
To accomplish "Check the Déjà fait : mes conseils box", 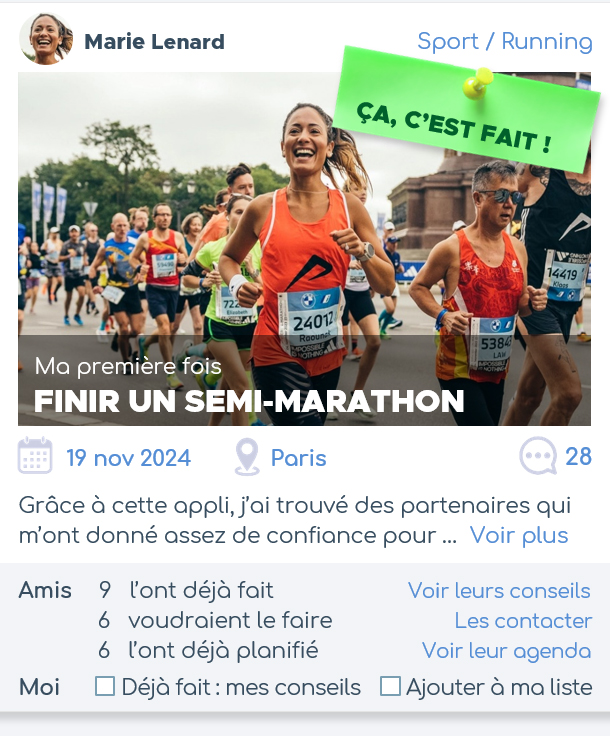I will pos(105,686).
